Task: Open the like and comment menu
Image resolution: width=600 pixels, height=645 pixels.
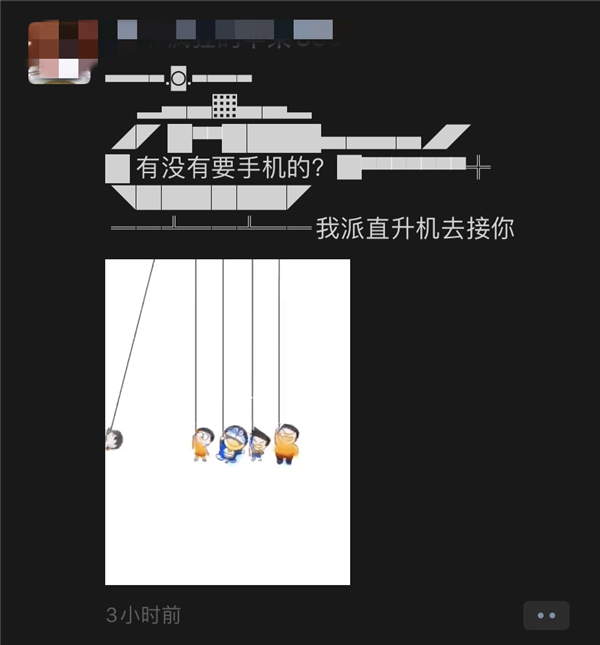Action: pos(546,615)
